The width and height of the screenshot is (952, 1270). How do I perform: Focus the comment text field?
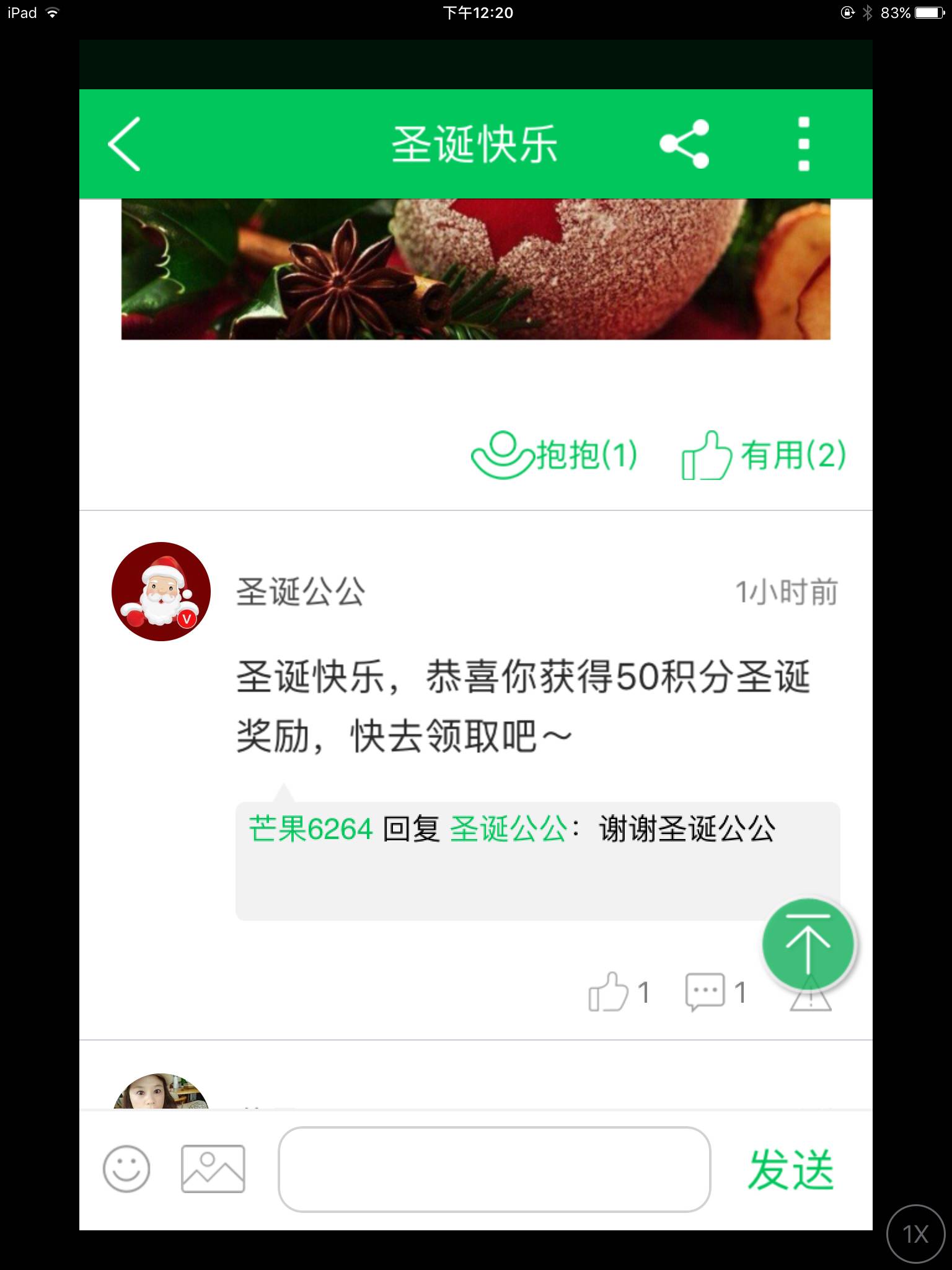coord(494,1169)
